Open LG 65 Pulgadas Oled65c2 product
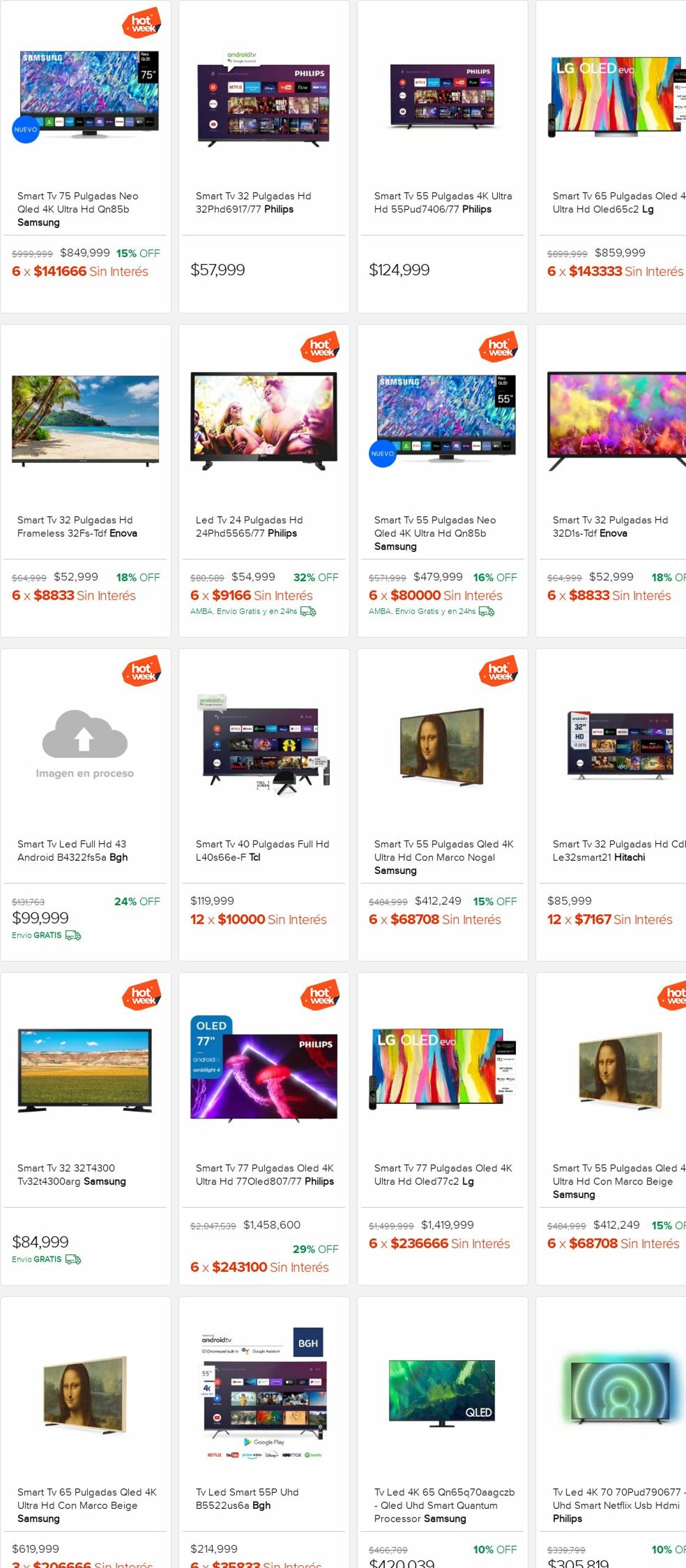The width and height of the screenshot is (686, 1568). (x=615, y=202)
